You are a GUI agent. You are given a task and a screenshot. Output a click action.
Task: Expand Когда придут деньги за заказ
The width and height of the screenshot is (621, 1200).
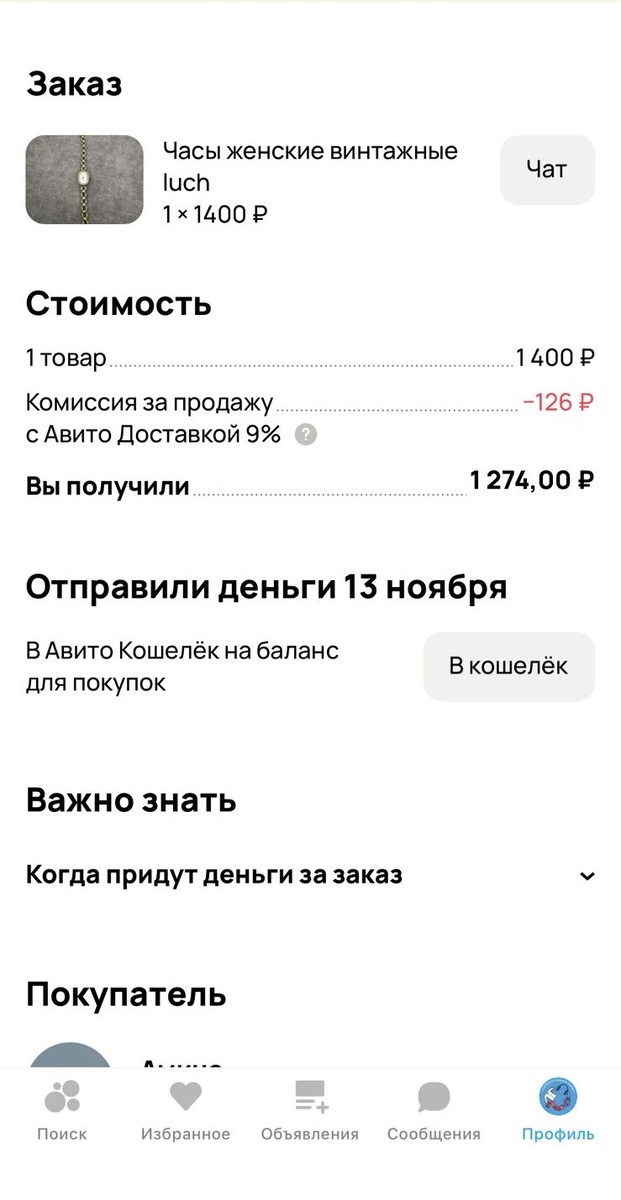pos(586,876)
